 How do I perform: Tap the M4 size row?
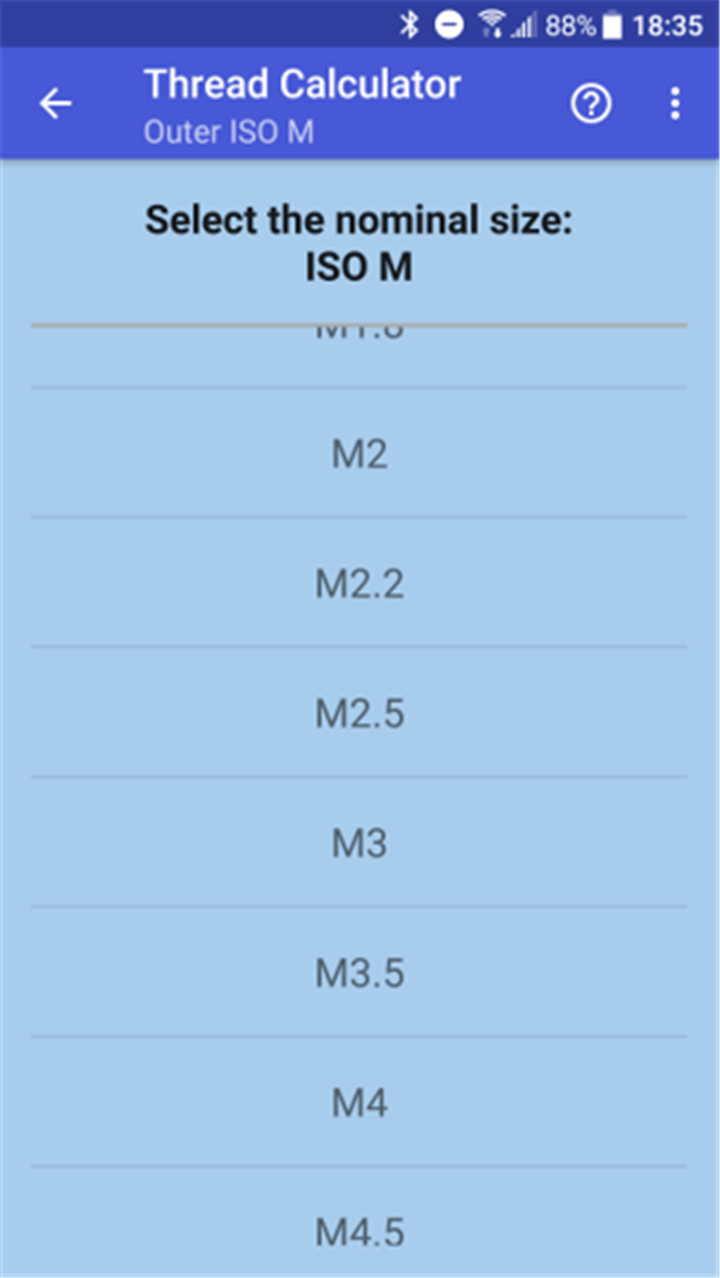359,1102
